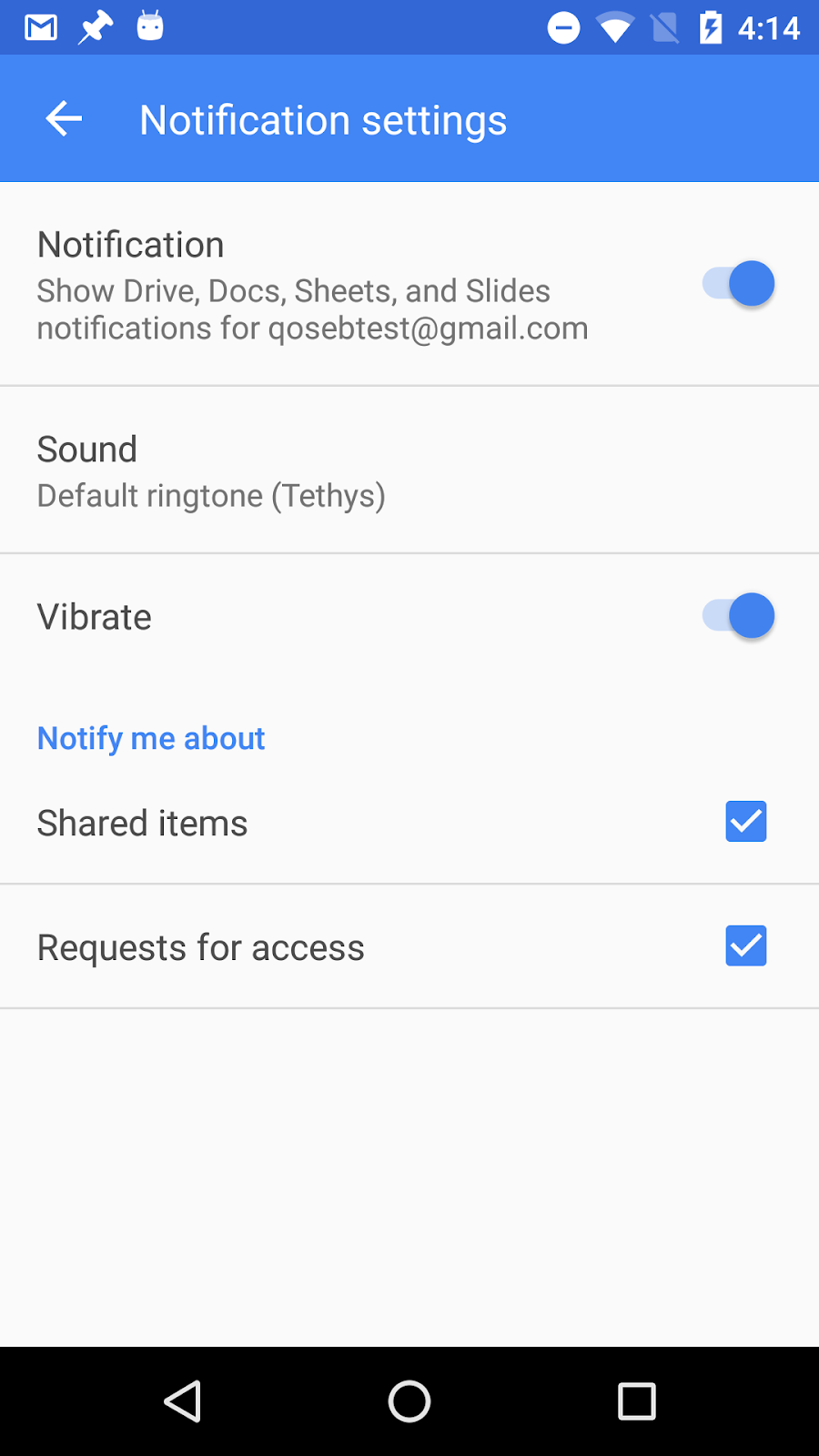Viewport: 819px width, 1456px height.
Task: Open the Sound ringtone setting
Action: (211, 471)
